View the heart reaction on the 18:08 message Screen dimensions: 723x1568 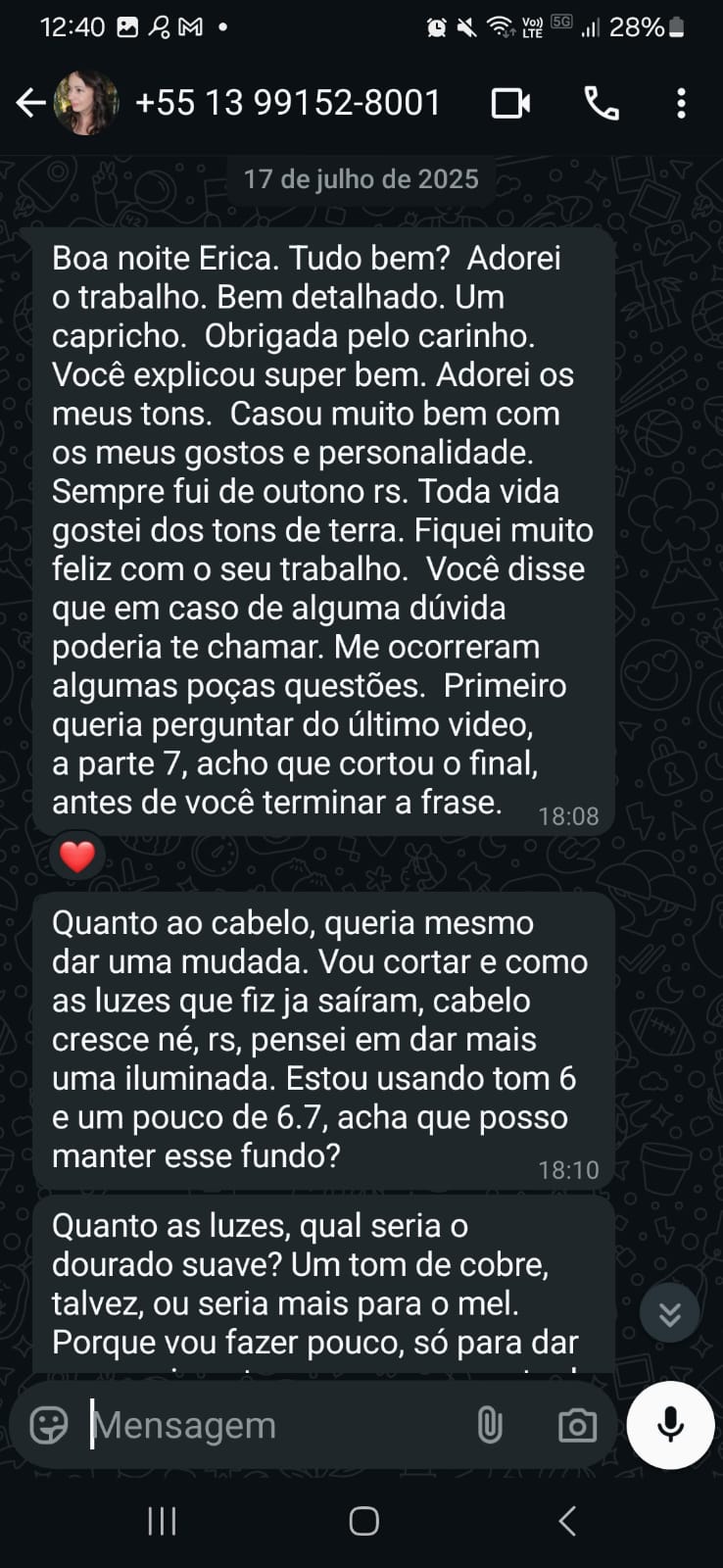77,857
